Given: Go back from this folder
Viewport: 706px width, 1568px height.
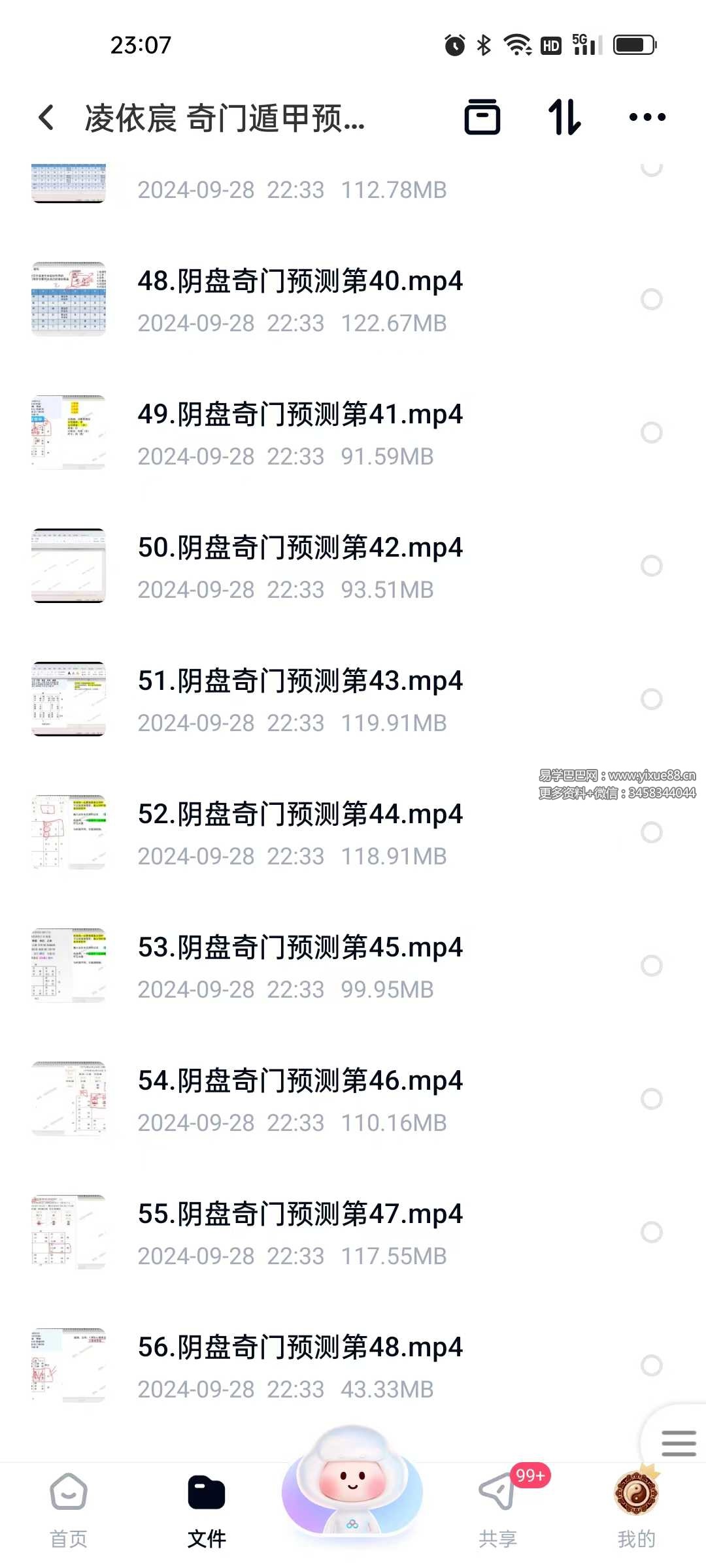Looking at the screenshot, I should pos(46,118).
